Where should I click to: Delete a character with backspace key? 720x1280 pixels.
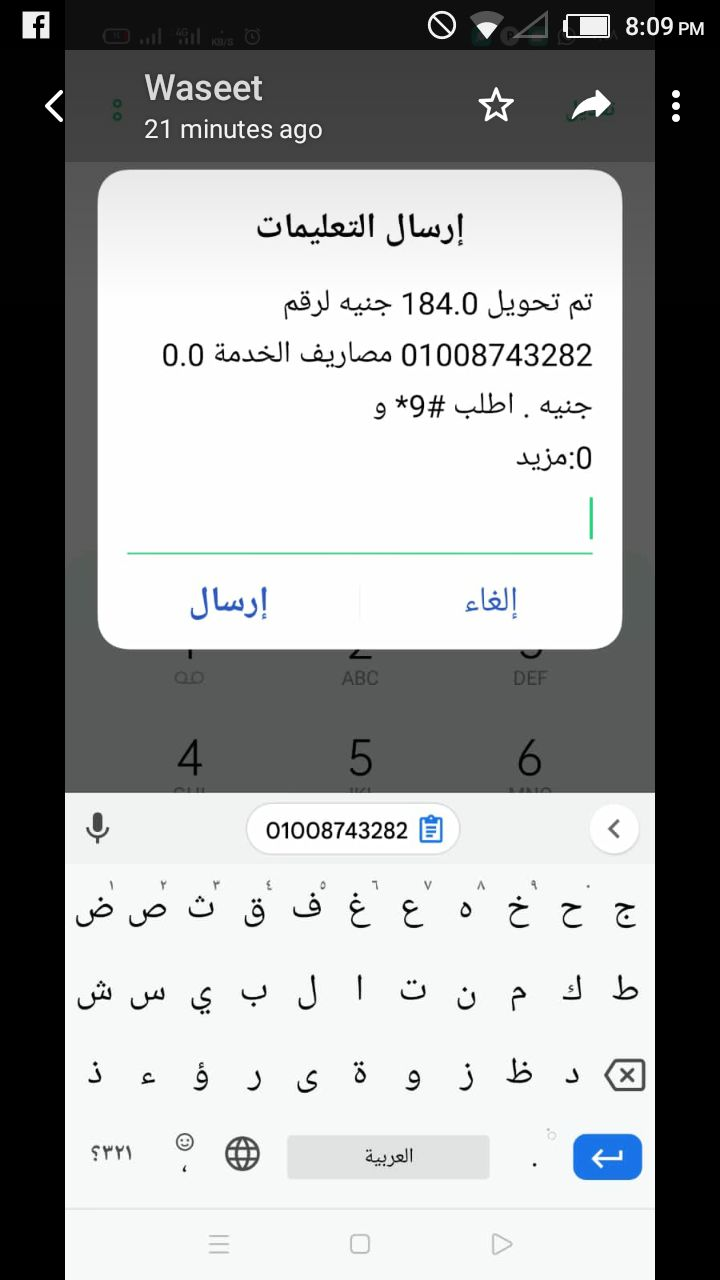[x=625, y=1076]
